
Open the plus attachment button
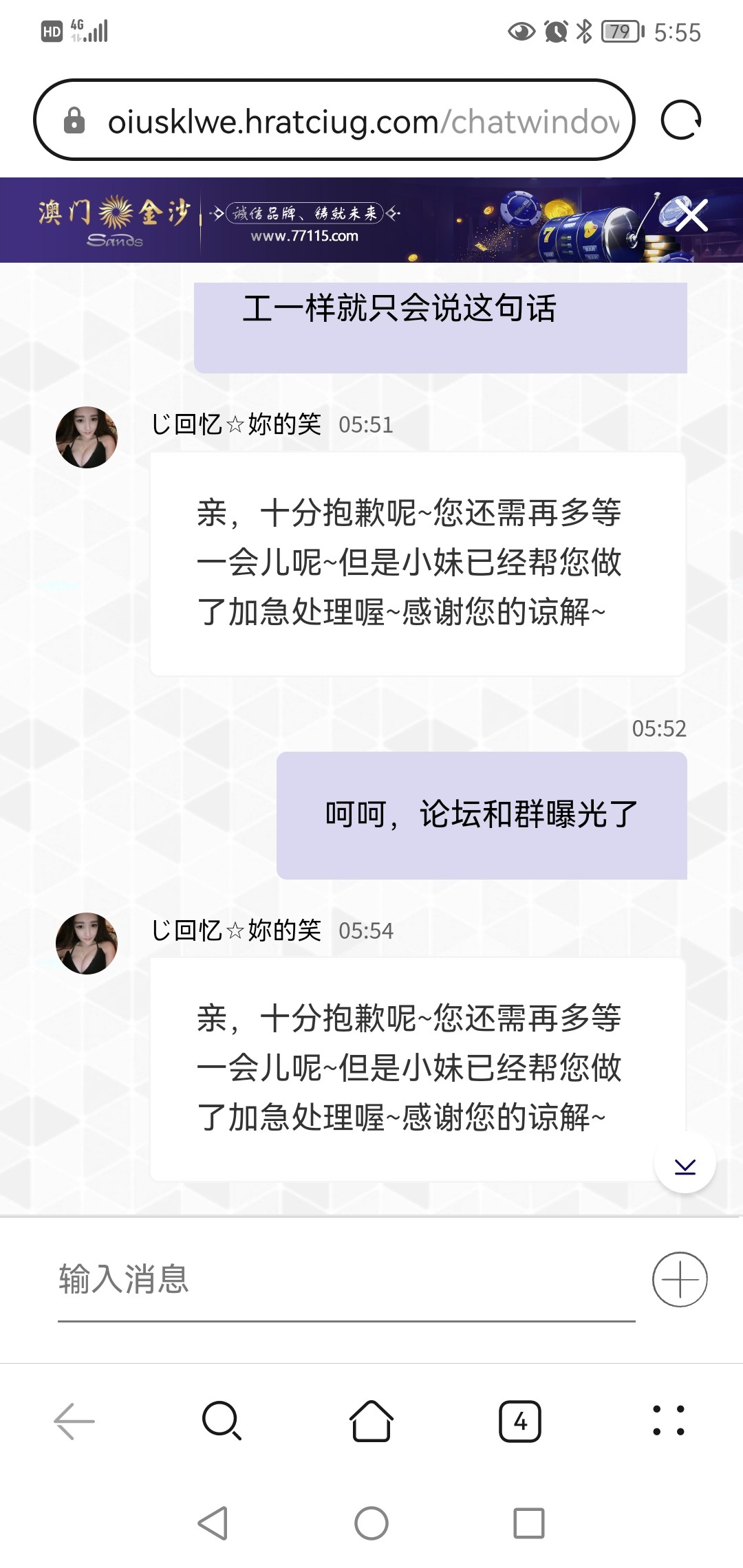pos(680,1279)
